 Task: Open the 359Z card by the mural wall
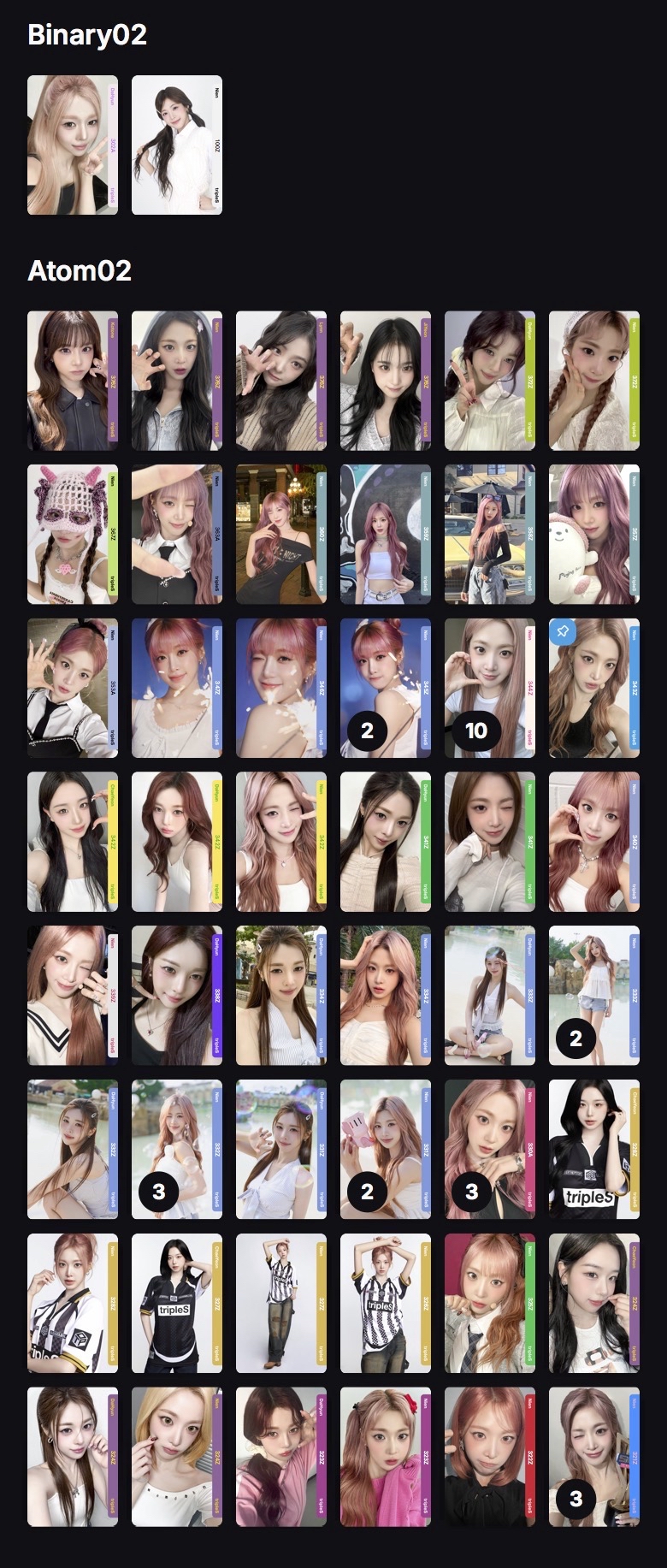click(386, 534)
